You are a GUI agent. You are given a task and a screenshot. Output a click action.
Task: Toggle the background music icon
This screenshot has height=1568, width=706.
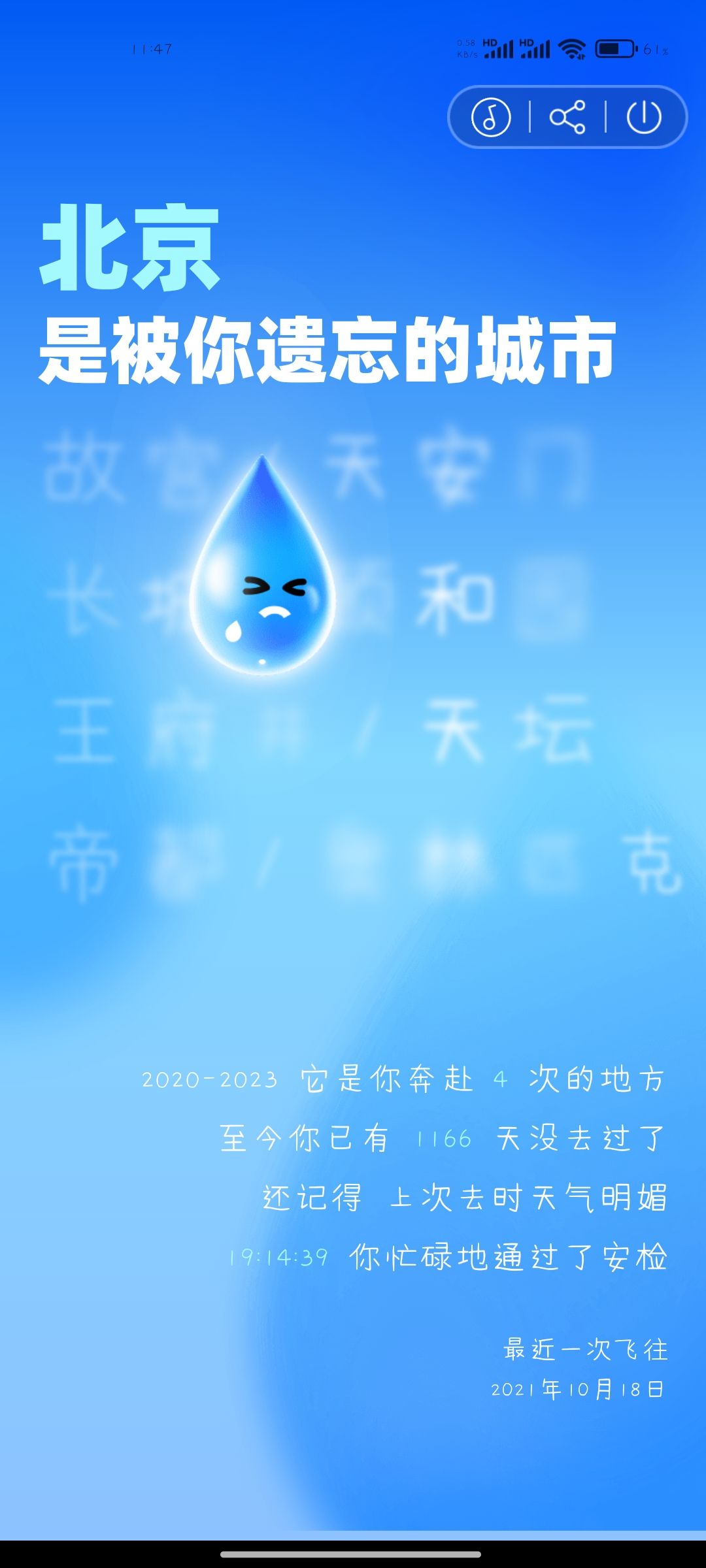pos(491,118)
